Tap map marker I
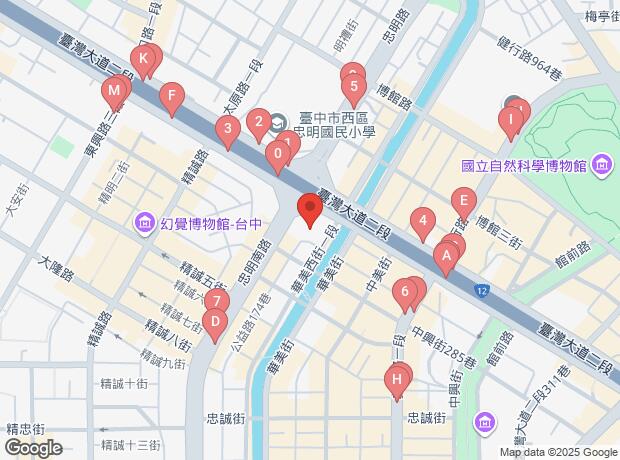The height and width of the screenshot is (460, 620). pos(511,123)
